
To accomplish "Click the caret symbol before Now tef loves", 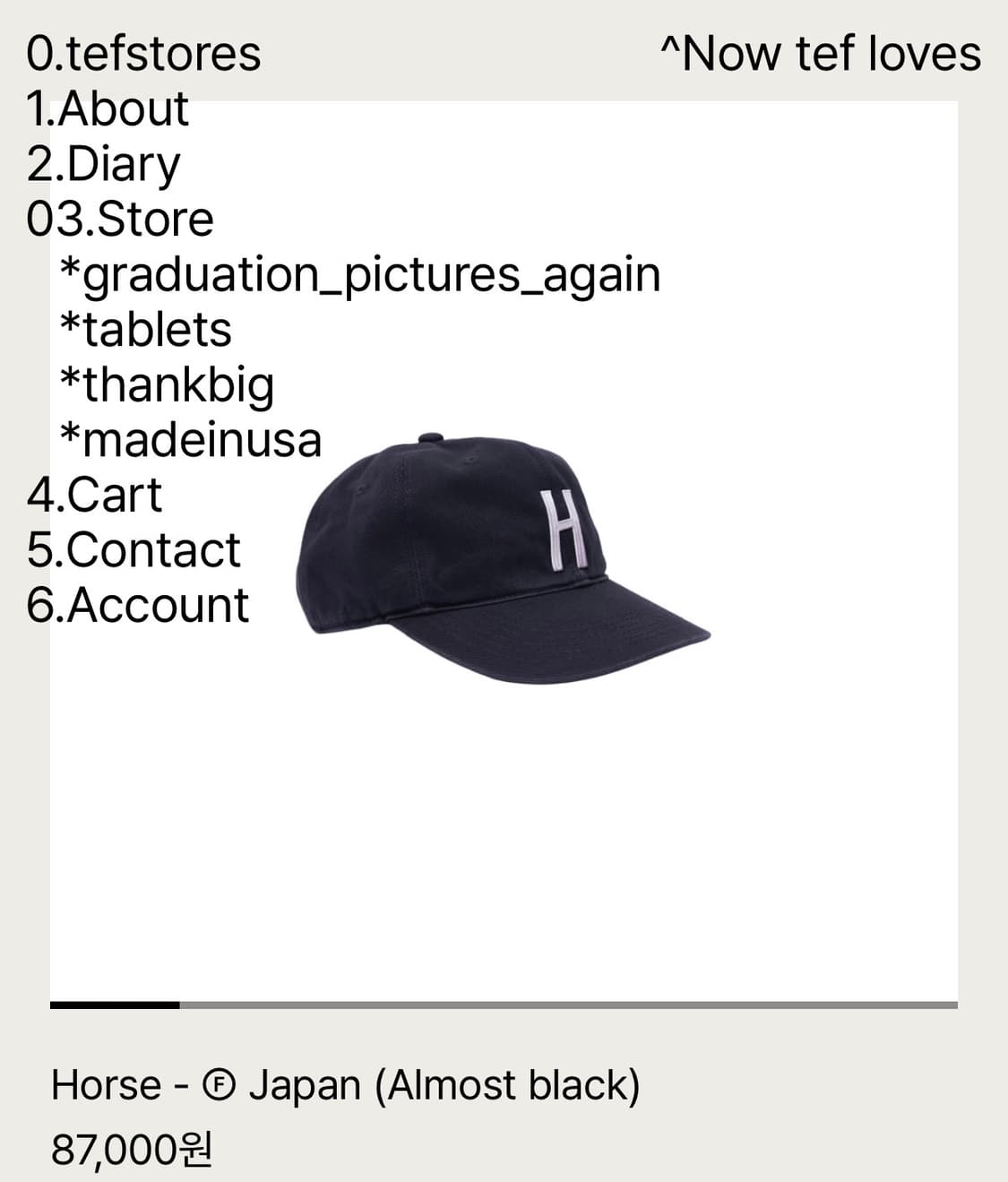I will tap(672, 49).
